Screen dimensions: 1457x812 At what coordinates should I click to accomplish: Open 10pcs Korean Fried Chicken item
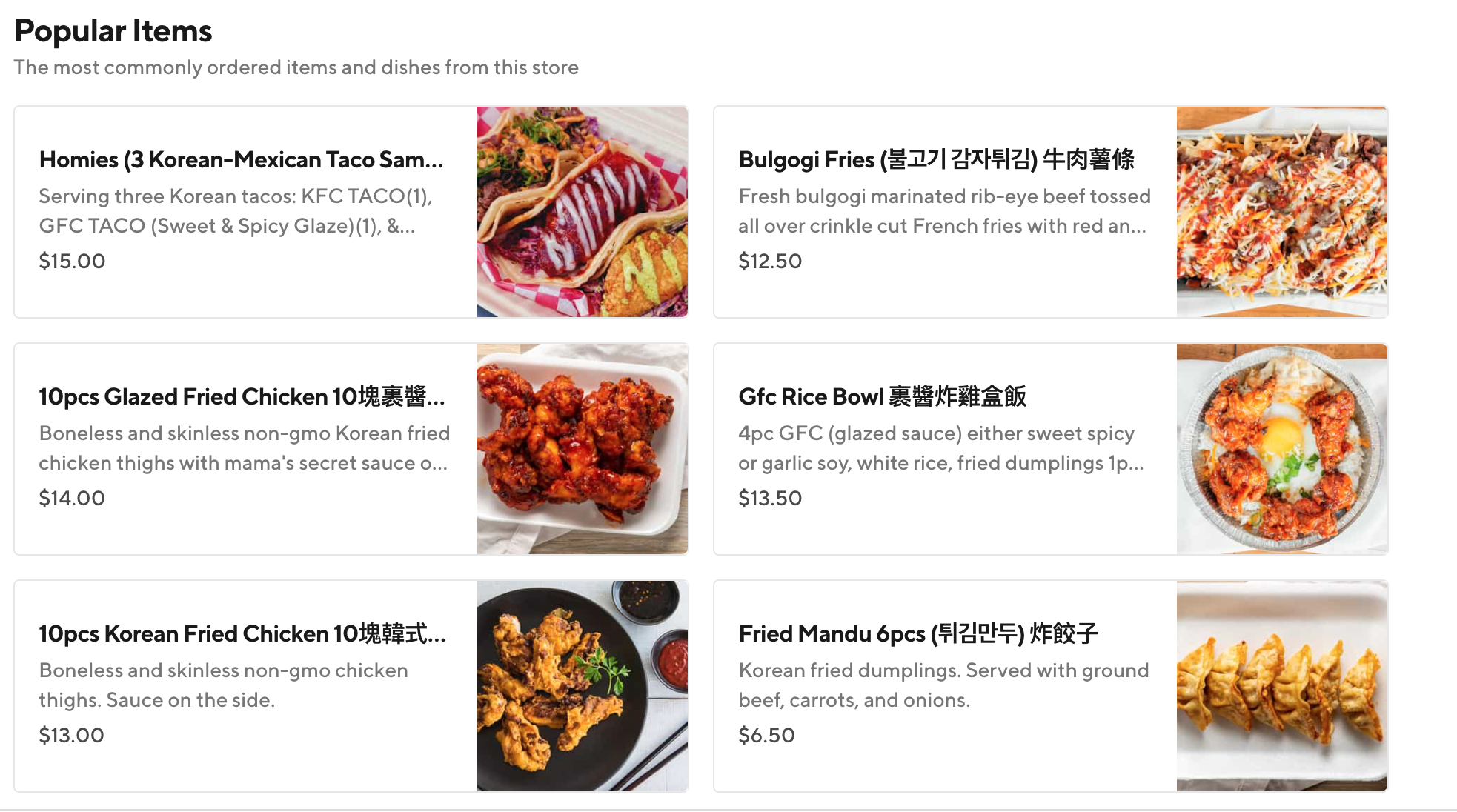click(351, 686)
